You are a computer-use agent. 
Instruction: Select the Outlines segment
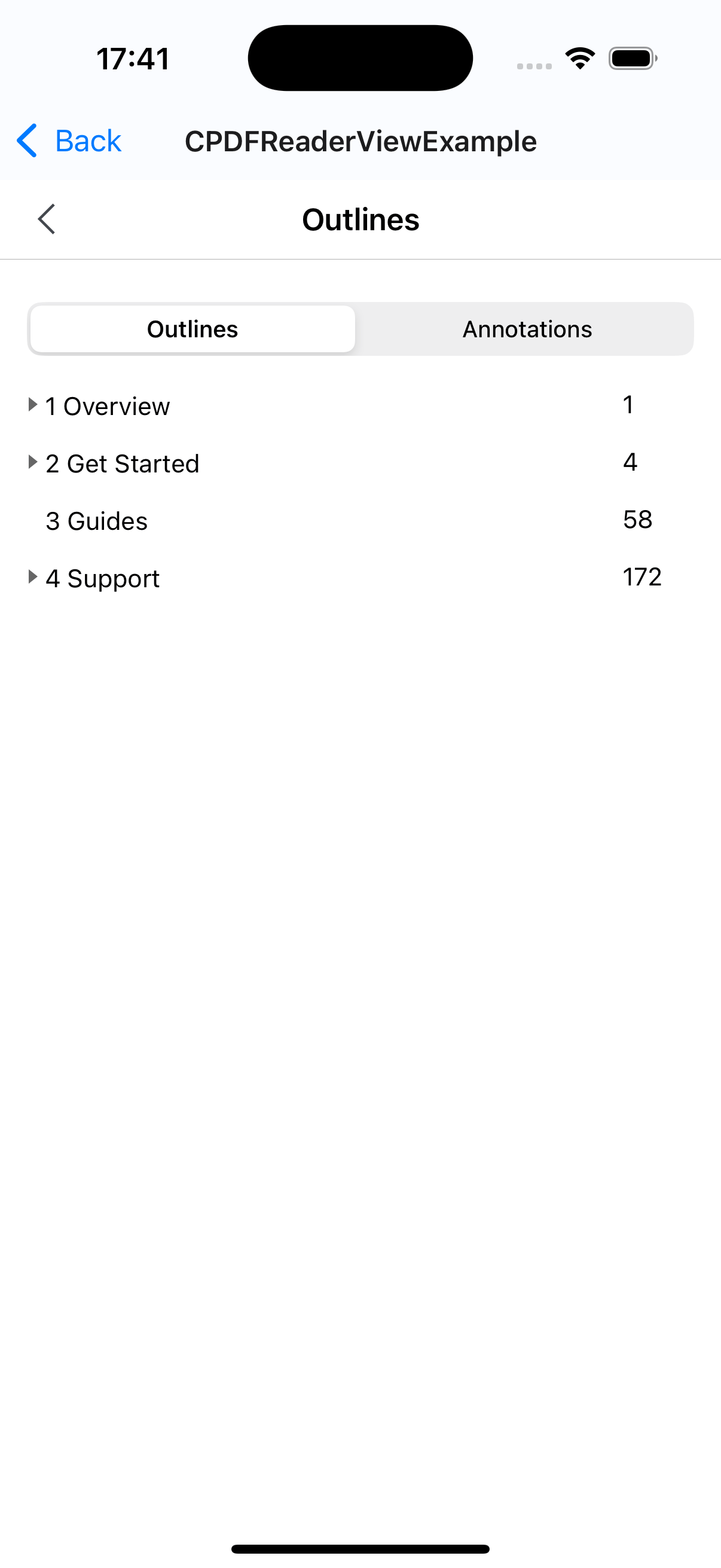193,330
